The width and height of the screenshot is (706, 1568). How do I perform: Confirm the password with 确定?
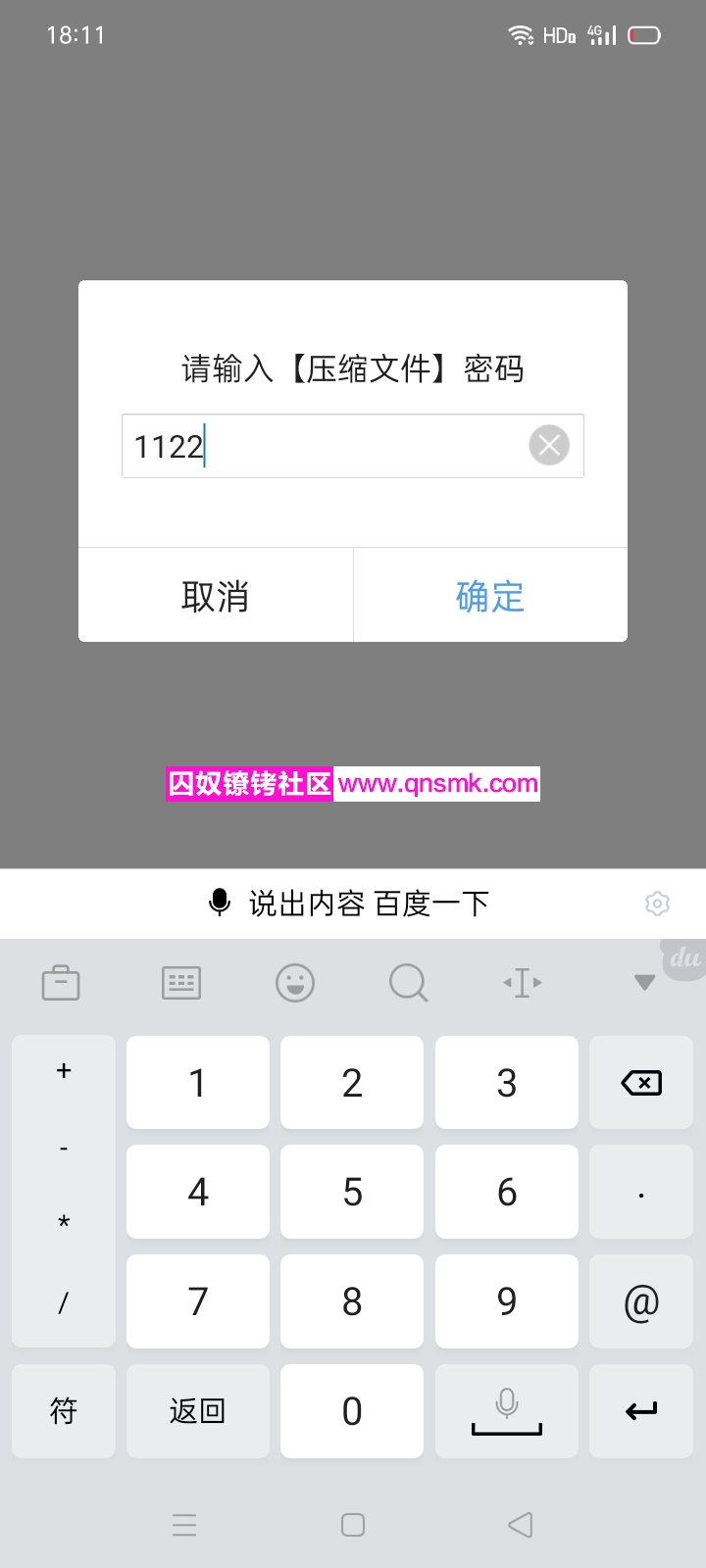point(490,596)
